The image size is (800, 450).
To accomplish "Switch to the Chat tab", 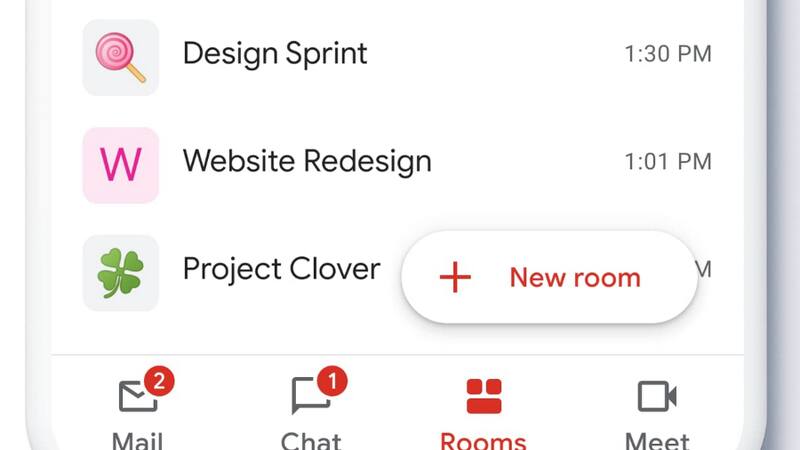I will [x=311, y=410].
